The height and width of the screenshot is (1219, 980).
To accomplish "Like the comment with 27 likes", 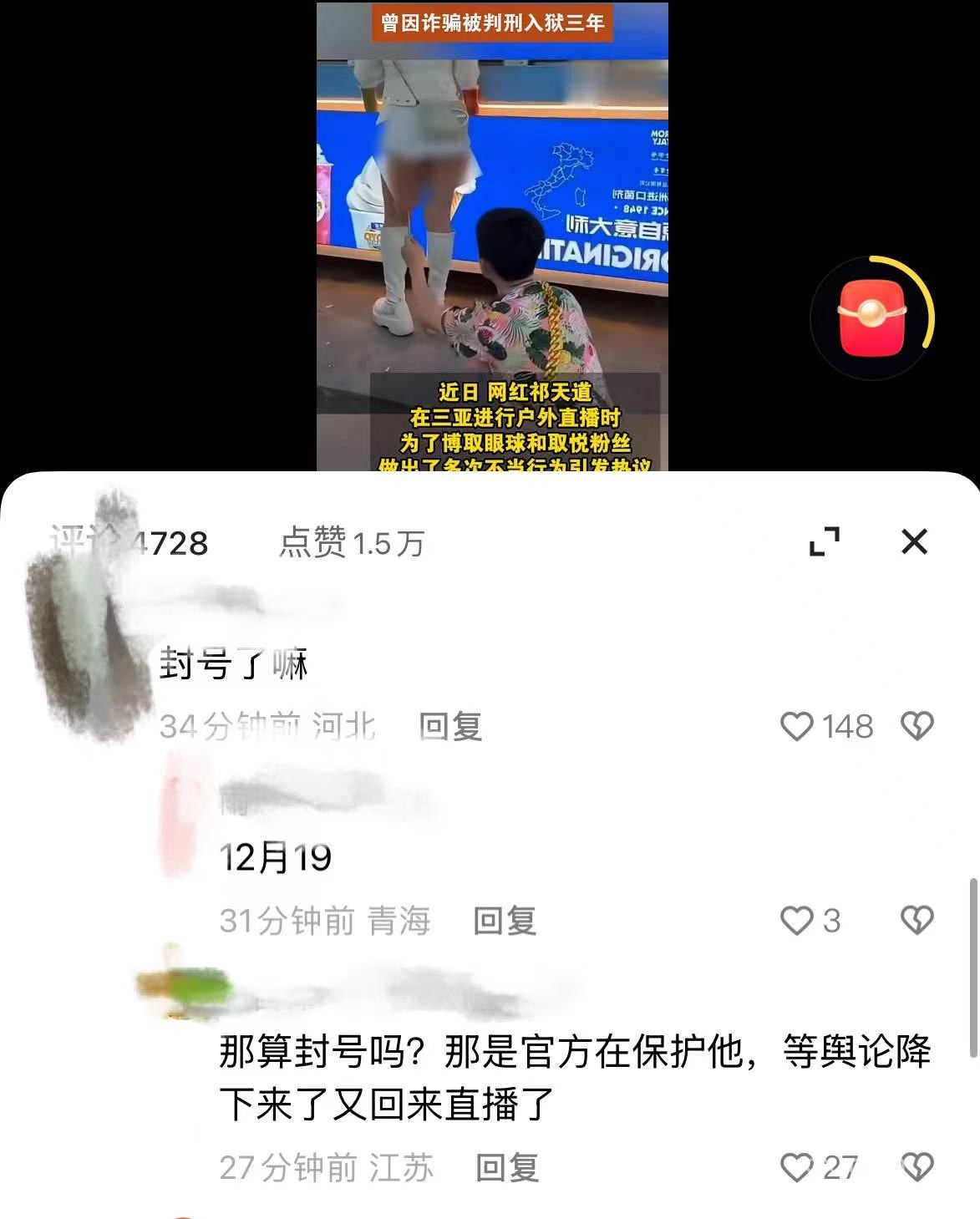I will pyautogui.click(x=796, y=1167).
